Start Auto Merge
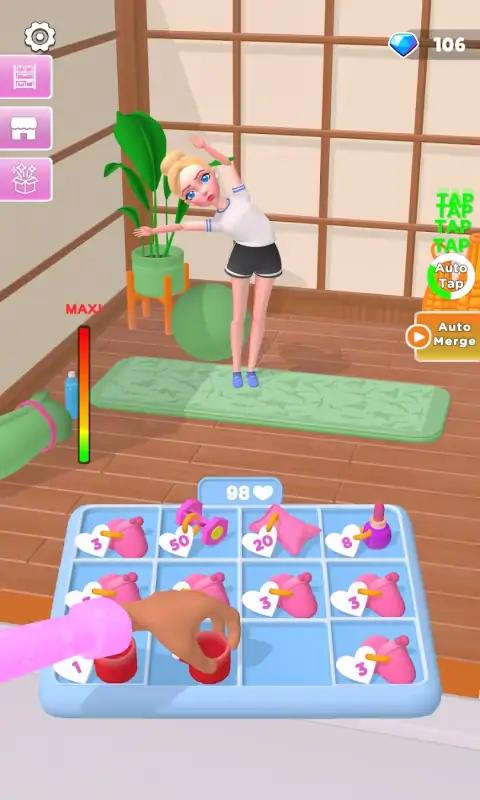This screenshot has height=800, width=480. tap(445, 336)
